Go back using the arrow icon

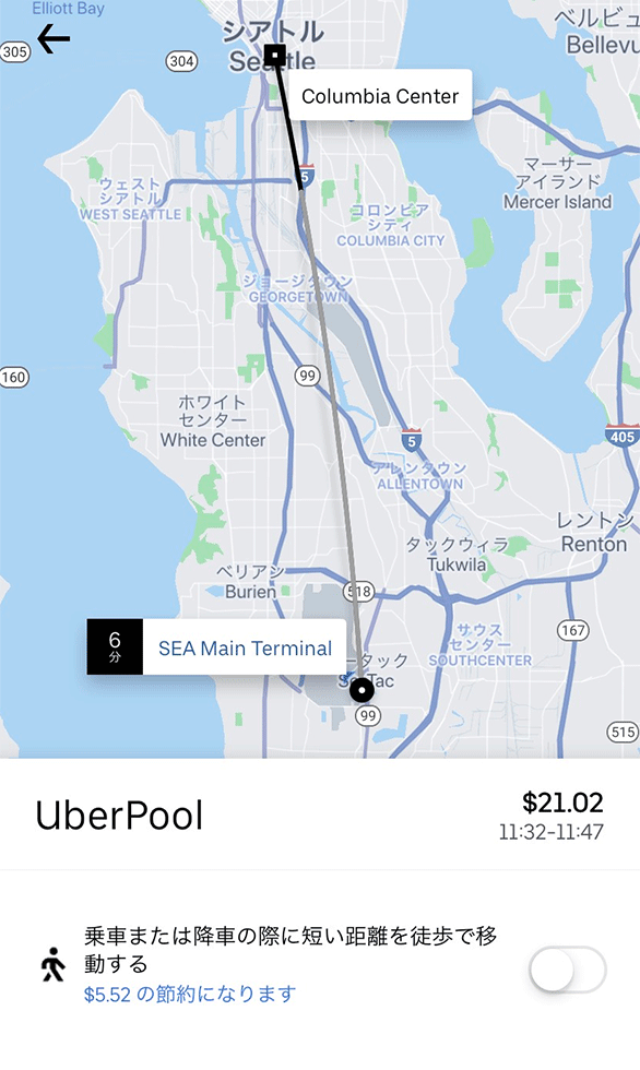tap(53, 39)
